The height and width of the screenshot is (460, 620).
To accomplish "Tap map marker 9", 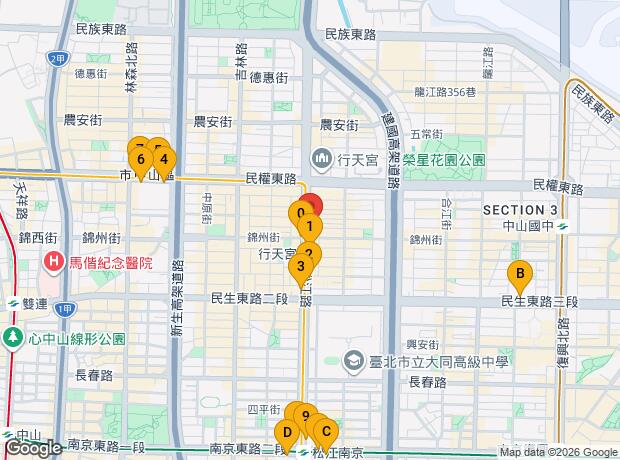I will [x=305, y=416].
